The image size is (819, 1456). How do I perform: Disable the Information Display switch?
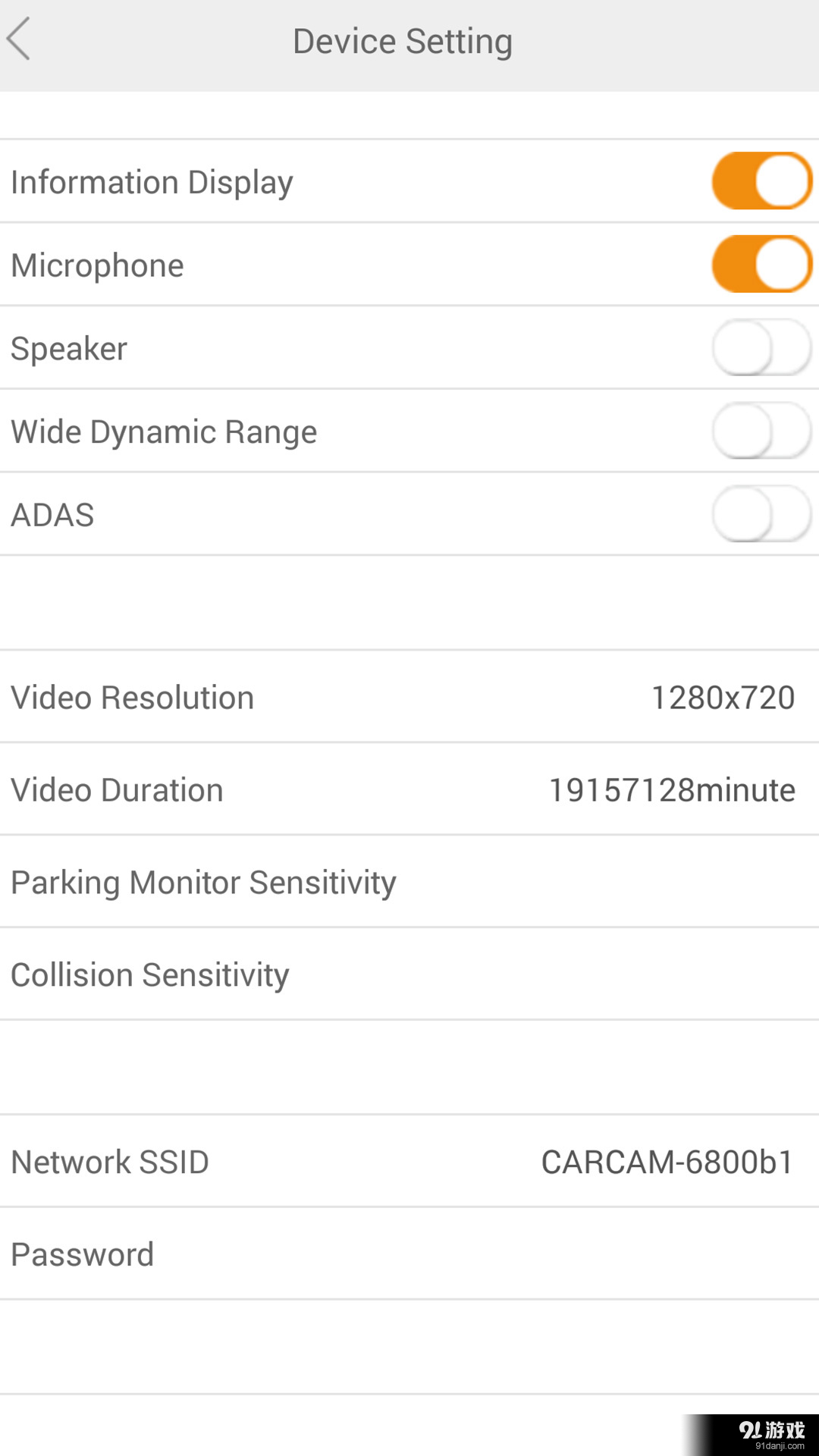[x=761, y=180]
